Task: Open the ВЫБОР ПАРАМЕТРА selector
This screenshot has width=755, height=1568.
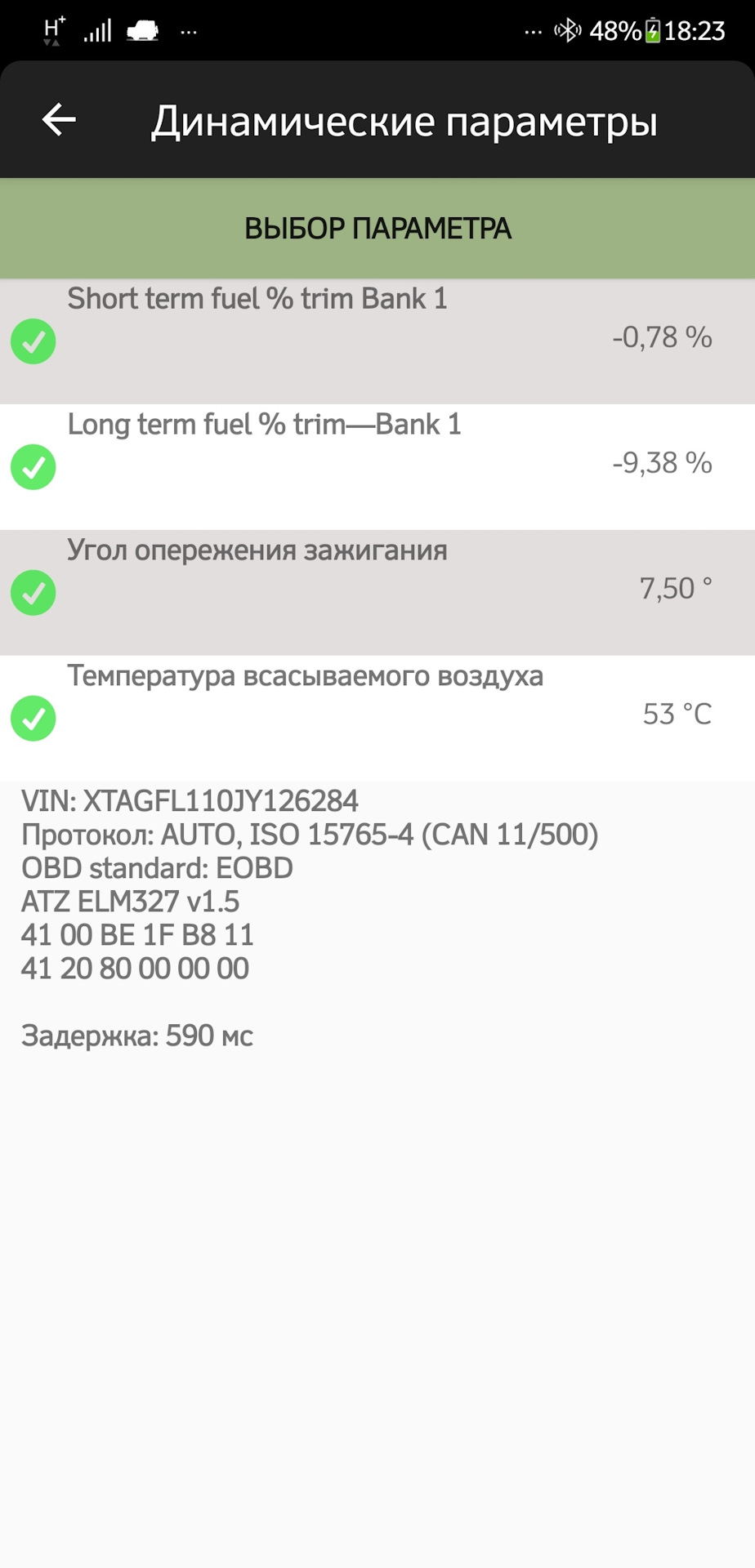Action: coord(377,229)
